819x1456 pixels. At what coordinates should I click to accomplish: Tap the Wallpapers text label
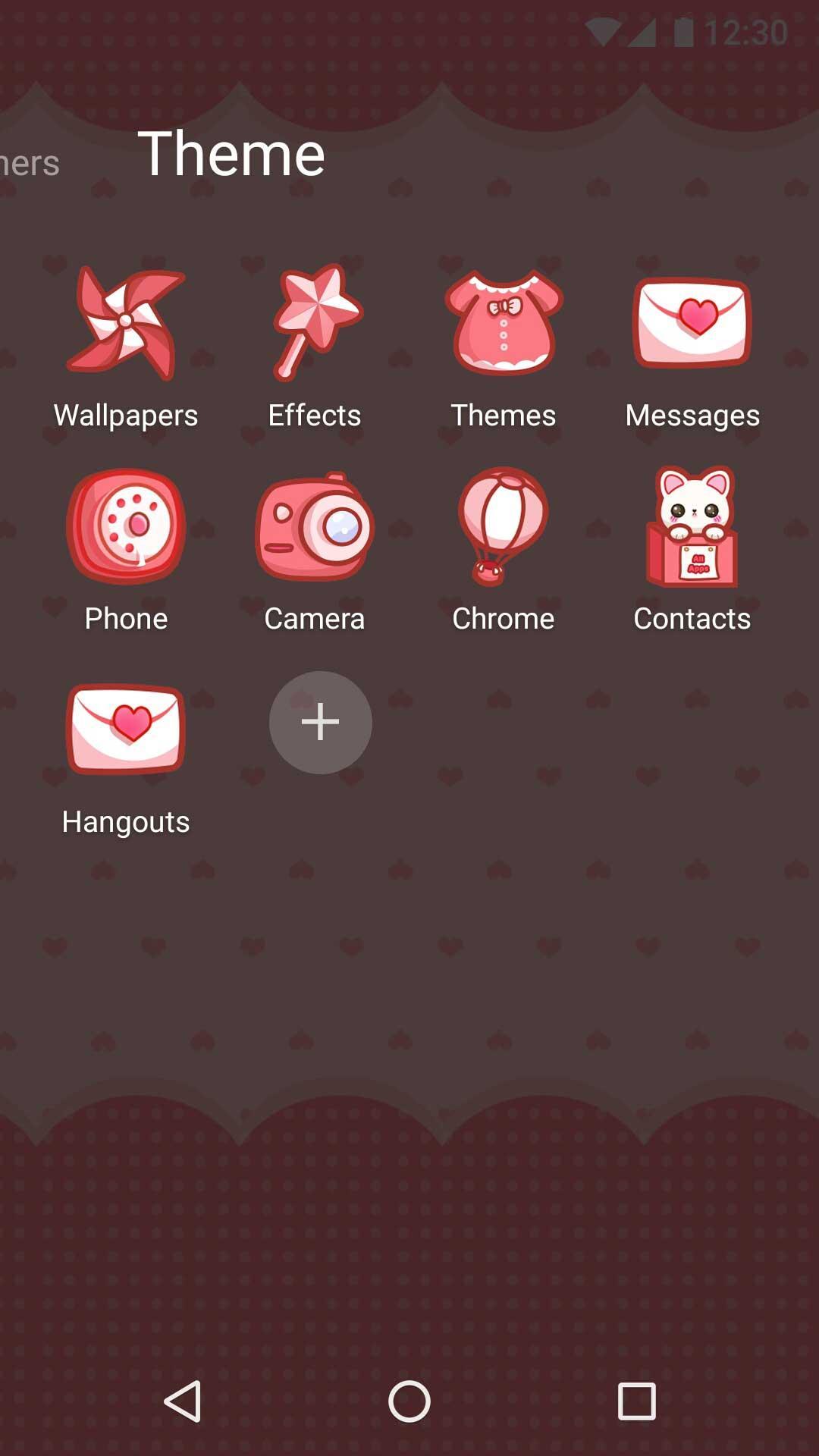(126, 415)
